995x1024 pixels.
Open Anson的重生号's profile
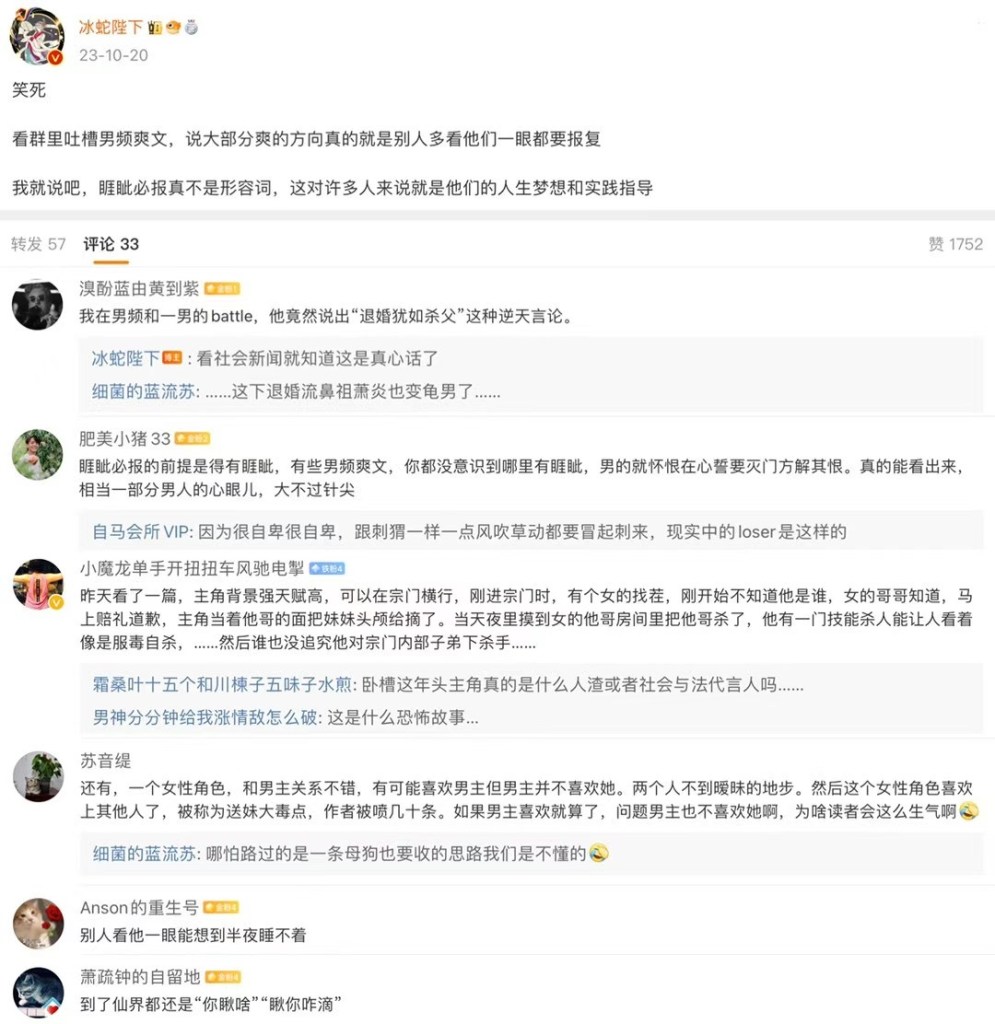(140, 908)
